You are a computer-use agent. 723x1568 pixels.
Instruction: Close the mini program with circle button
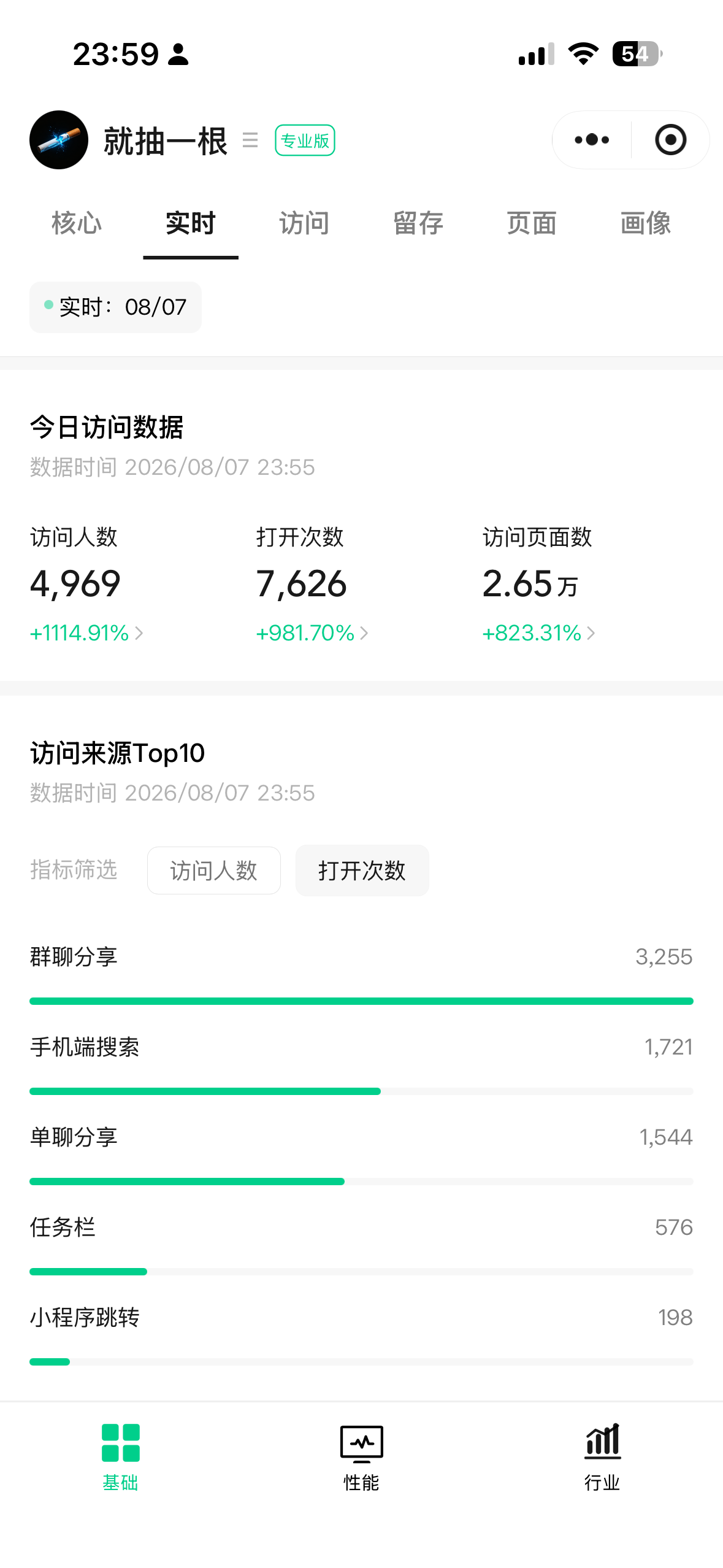coord(670,140)
